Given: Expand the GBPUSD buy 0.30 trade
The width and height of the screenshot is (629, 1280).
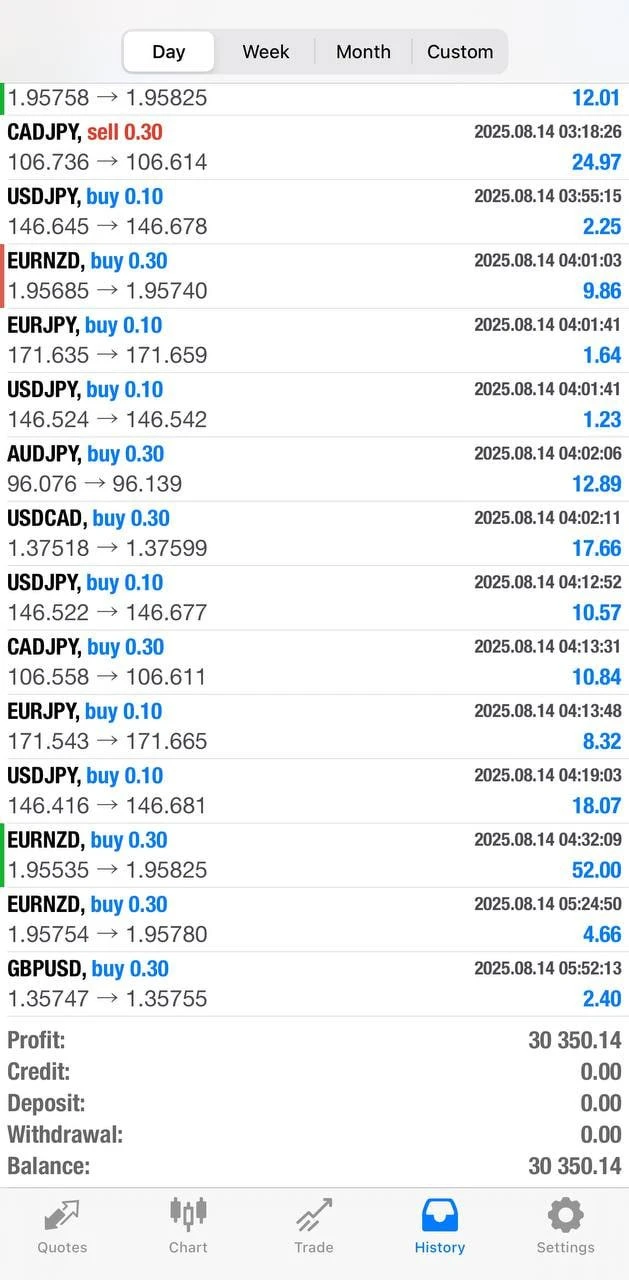Looking at the screenshot, I should 314,983.
